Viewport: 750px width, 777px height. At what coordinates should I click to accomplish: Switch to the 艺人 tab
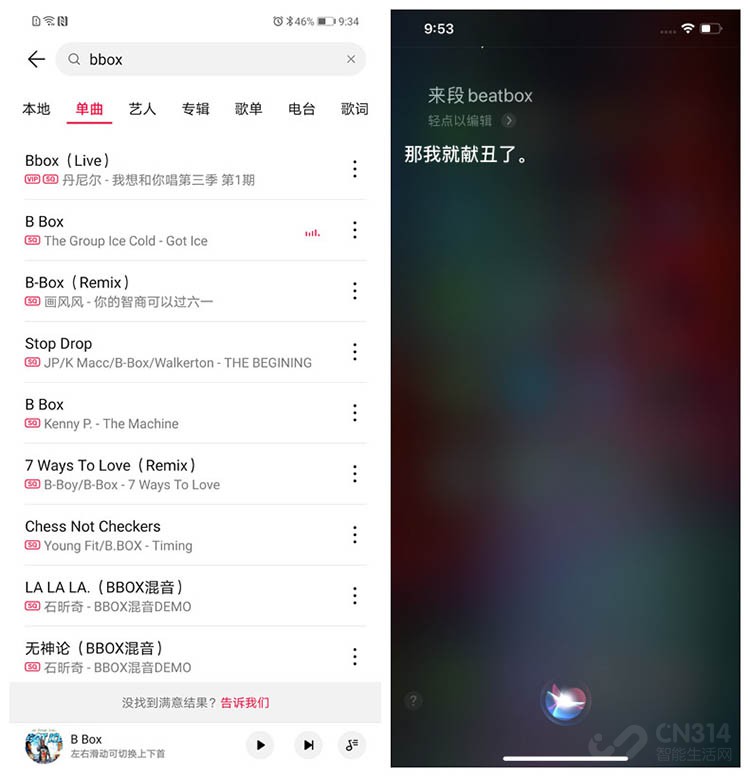pos(142,109)
